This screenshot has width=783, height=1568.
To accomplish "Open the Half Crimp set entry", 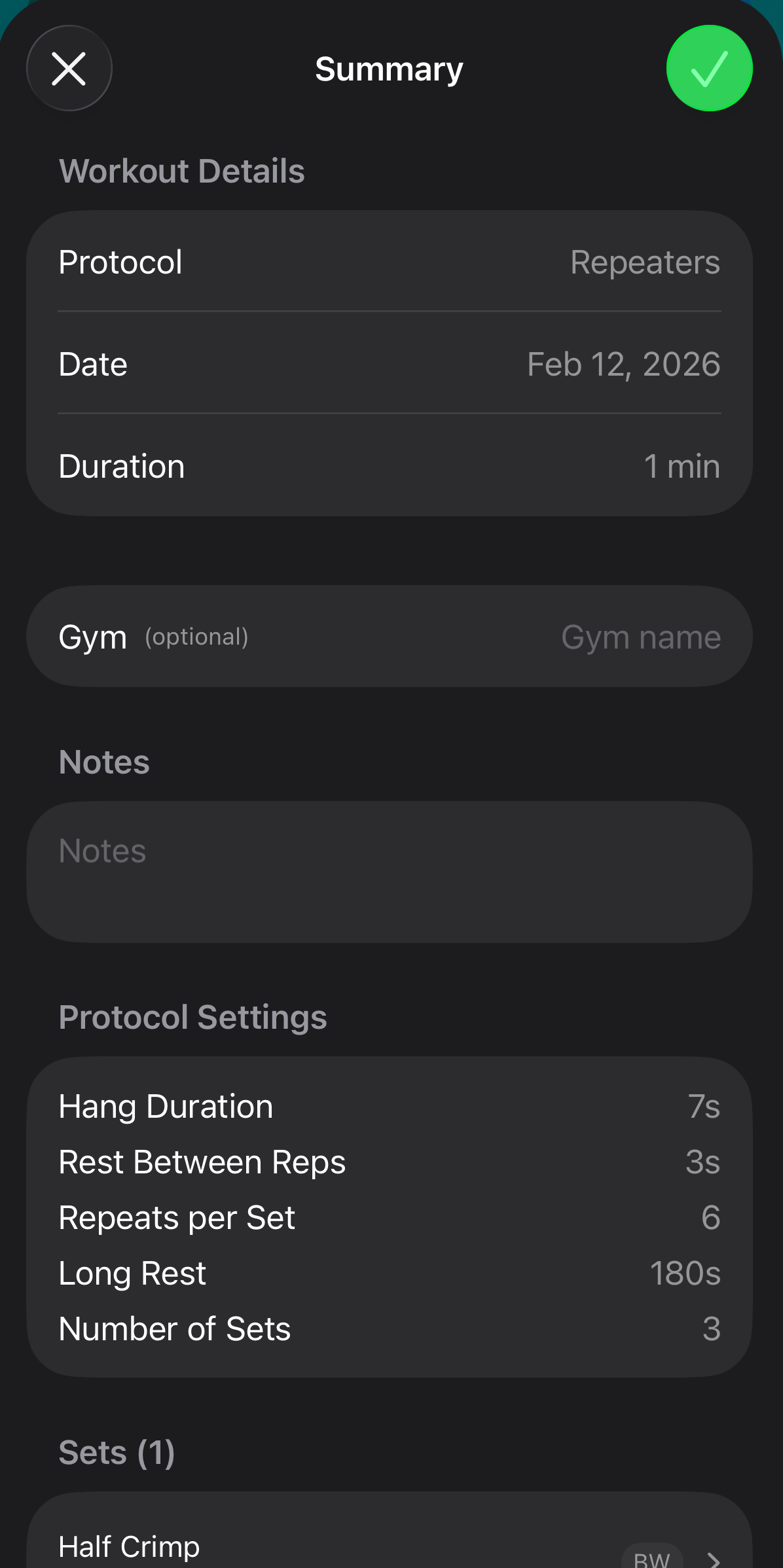I will pos(390,1544).
